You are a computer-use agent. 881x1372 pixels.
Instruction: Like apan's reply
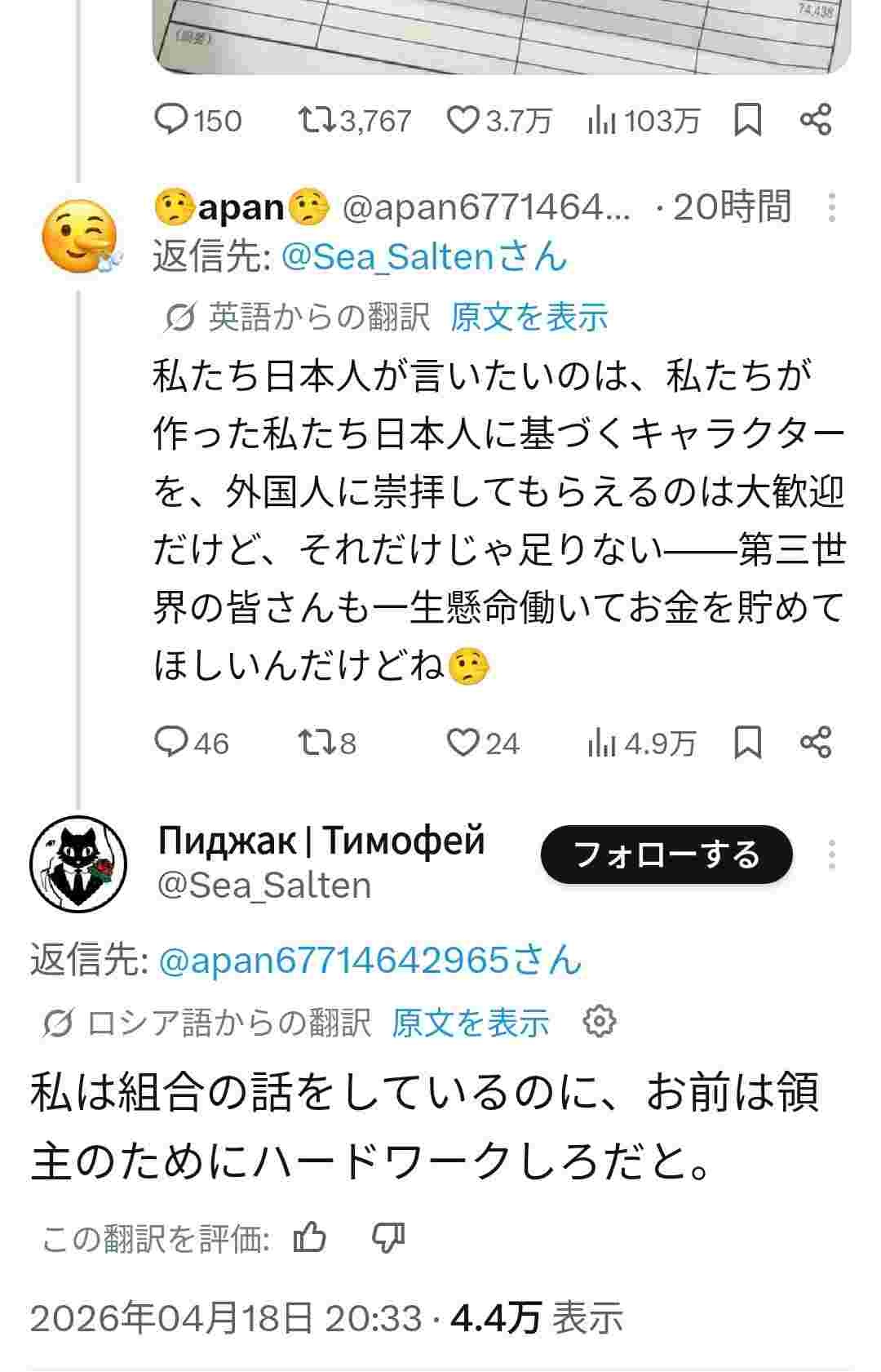click(x=463, y=743)
